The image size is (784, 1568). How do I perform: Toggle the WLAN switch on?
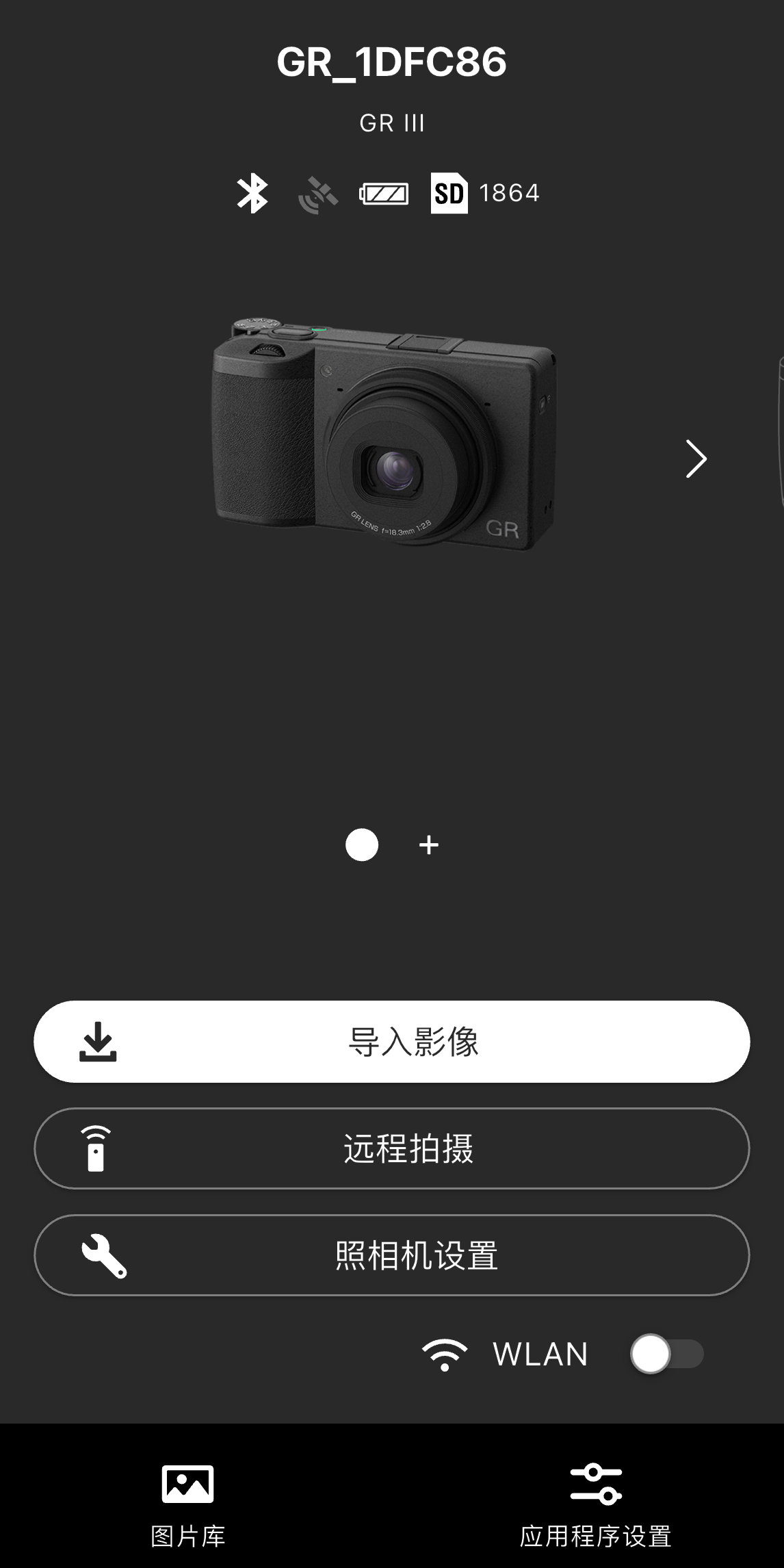pos(666,1354)
